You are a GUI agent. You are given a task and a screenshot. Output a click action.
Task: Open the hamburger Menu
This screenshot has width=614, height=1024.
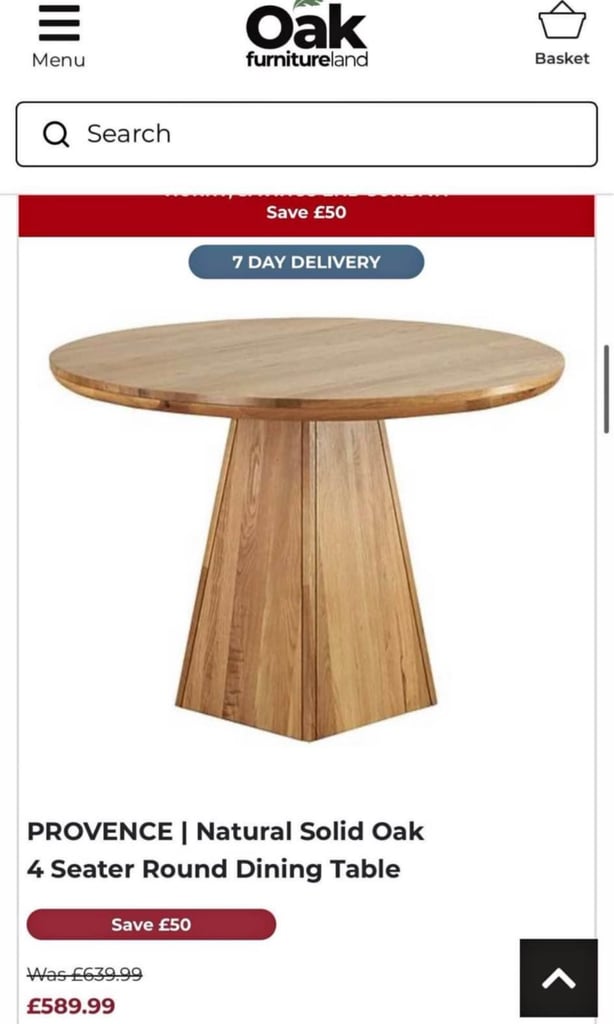[x=59, y=36]
